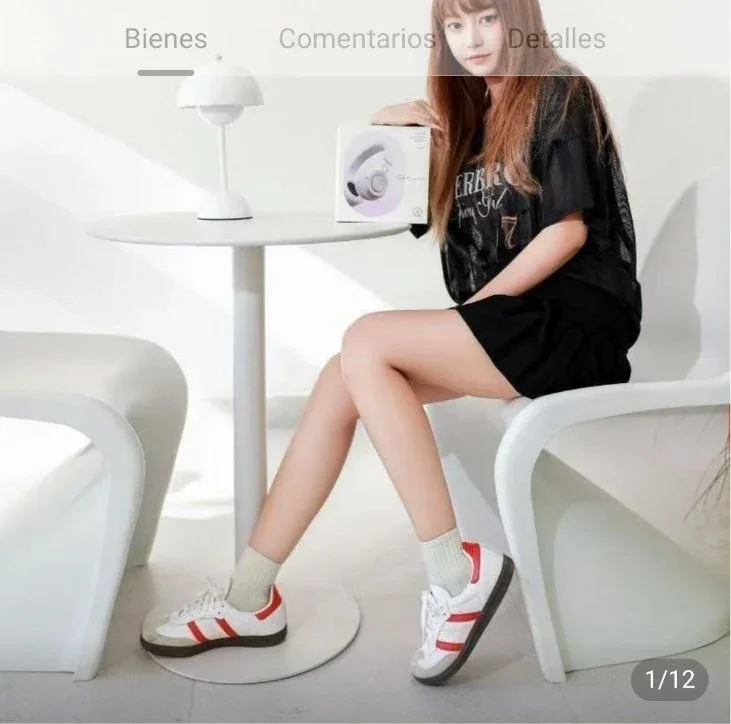Screen dimensions: 731x724
Task: Switch to the Bienes tab
Action: coord(165,39)
